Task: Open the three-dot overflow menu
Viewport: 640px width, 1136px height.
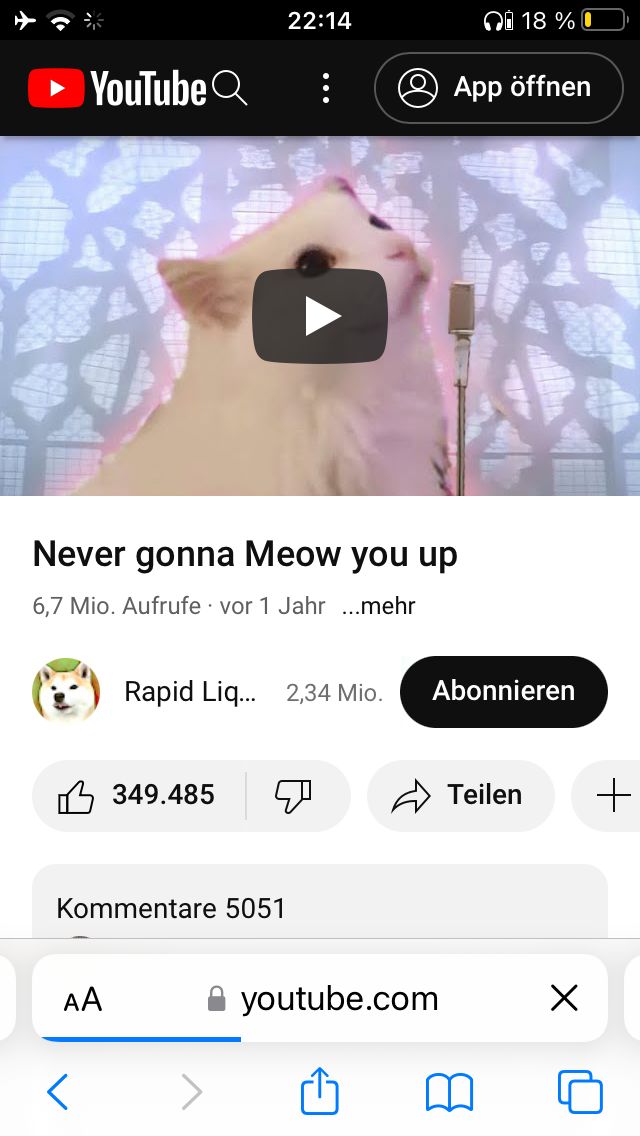Action: (x=326, y=88)
